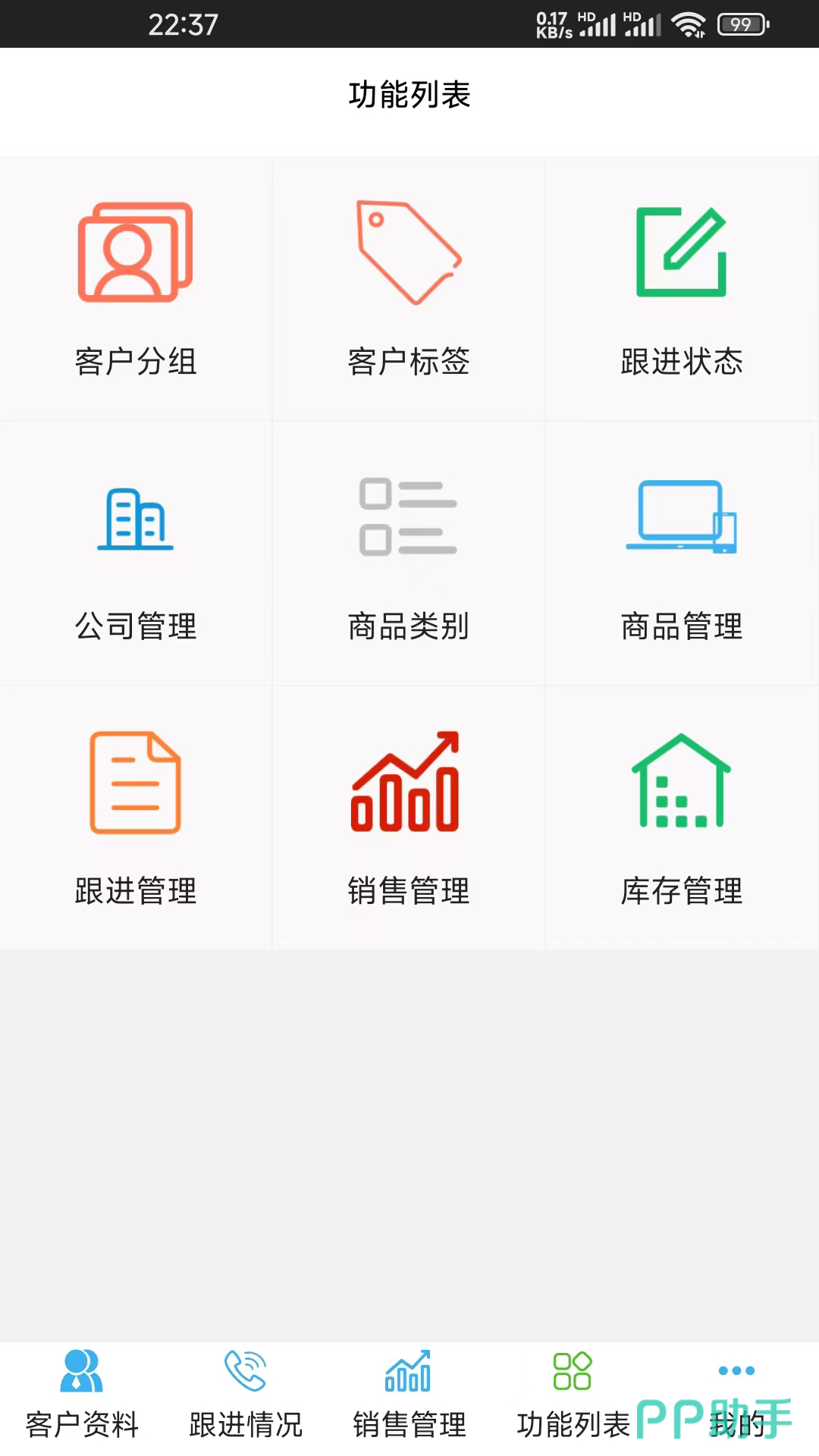
Task: Go to 公司管理 company management
Action: tap(136, 554)
